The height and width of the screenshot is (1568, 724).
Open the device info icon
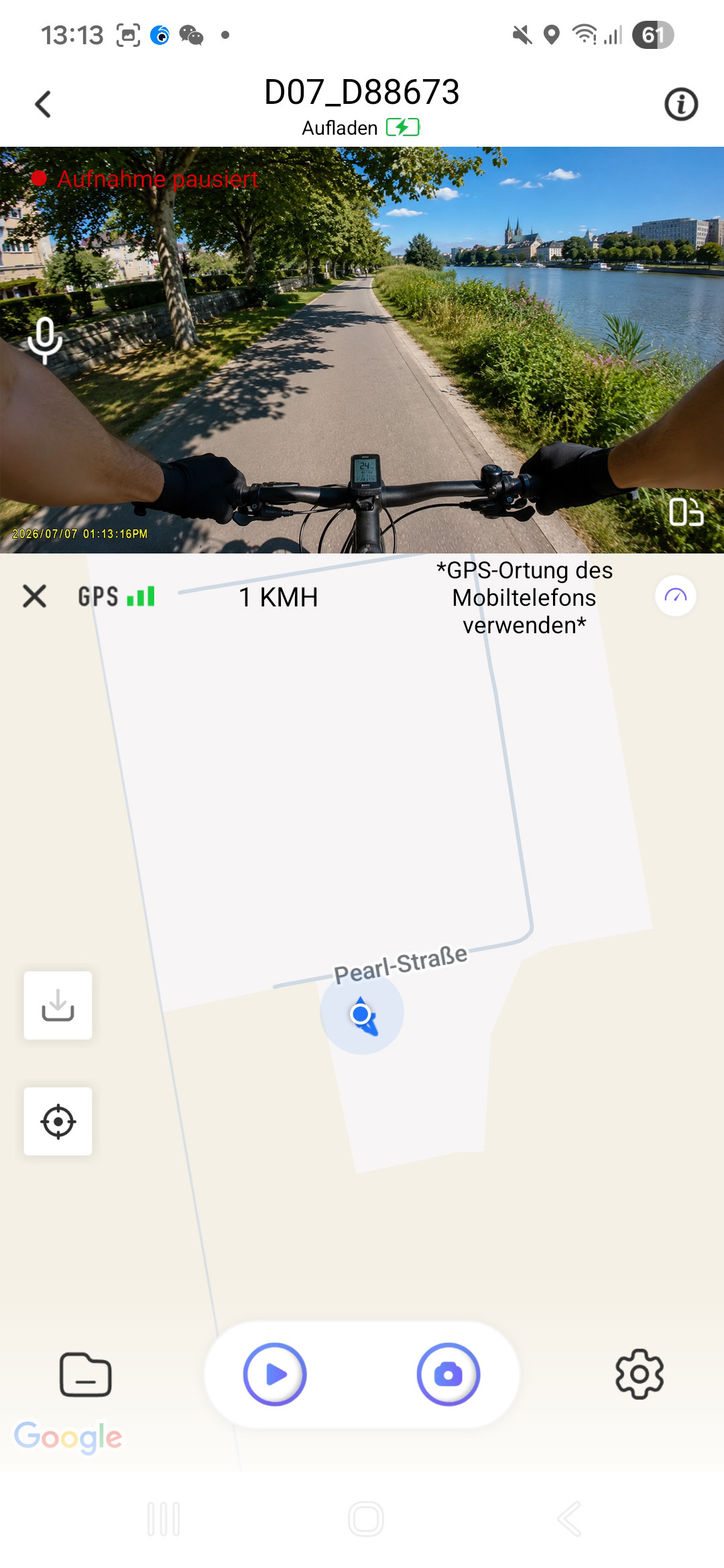click(681, 105)
